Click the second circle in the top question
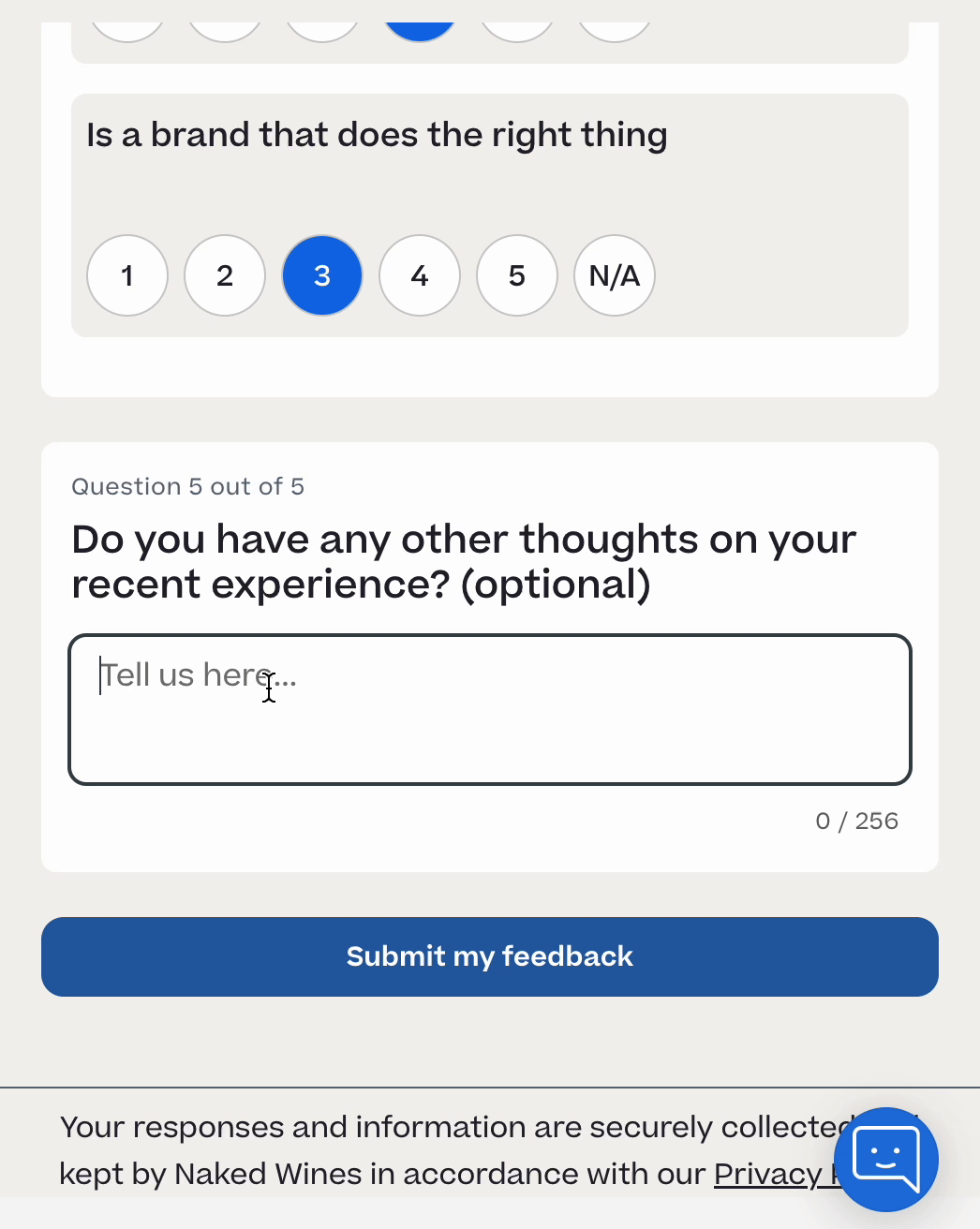The image size is (980, 1229). tap(225, 17)
